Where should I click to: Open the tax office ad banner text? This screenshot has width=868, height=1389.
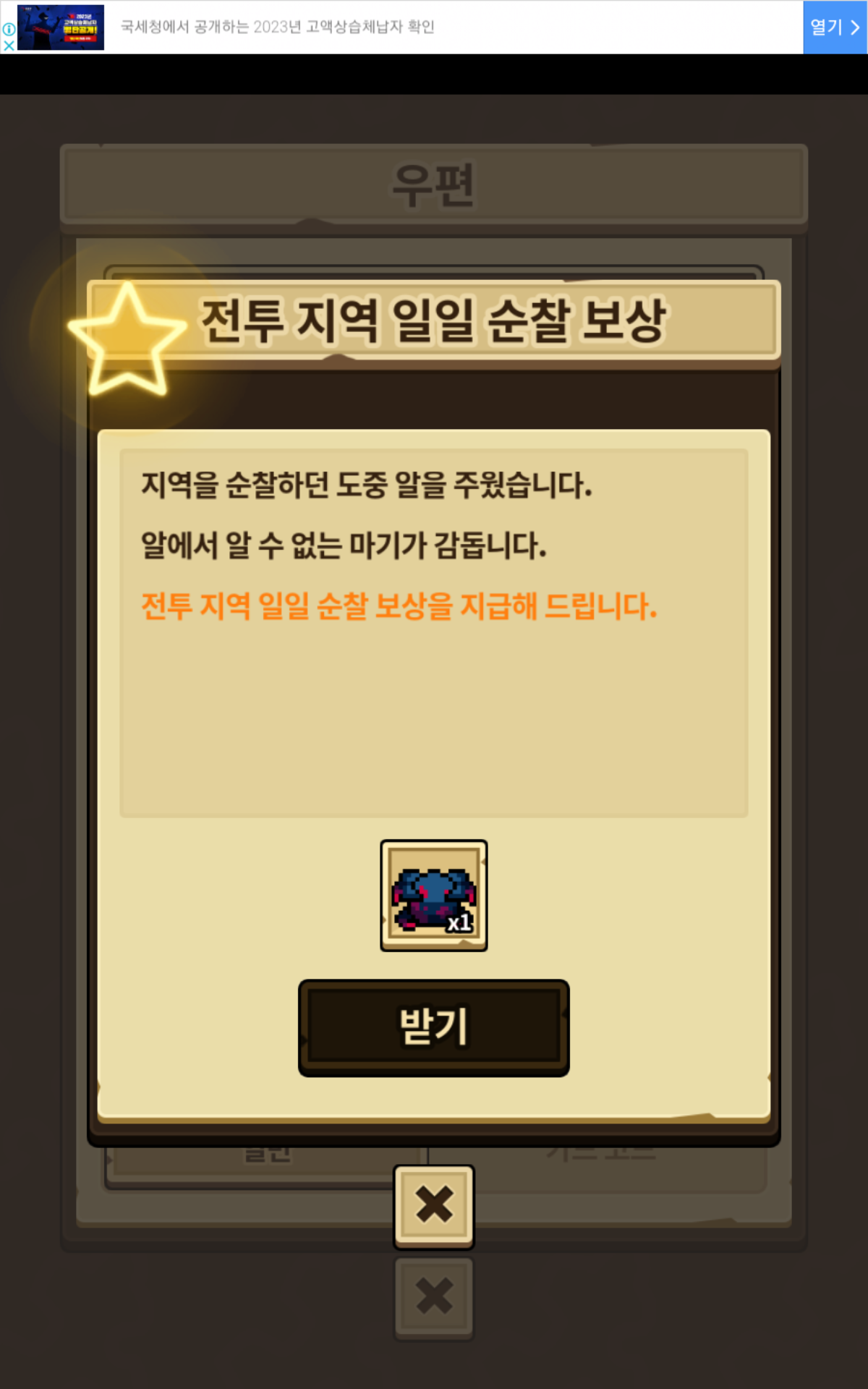(x=277, y=27)
